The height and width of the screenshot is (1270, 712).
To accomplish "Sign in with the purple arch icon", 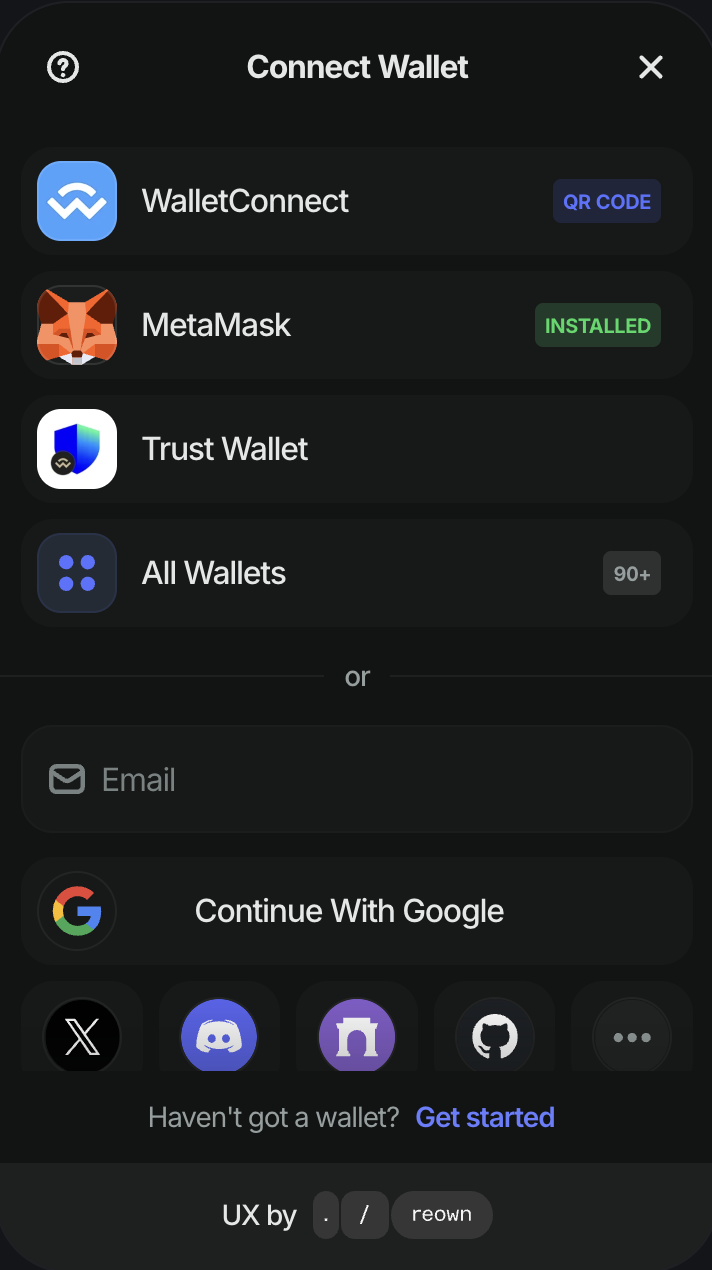I will point(357,1036).
